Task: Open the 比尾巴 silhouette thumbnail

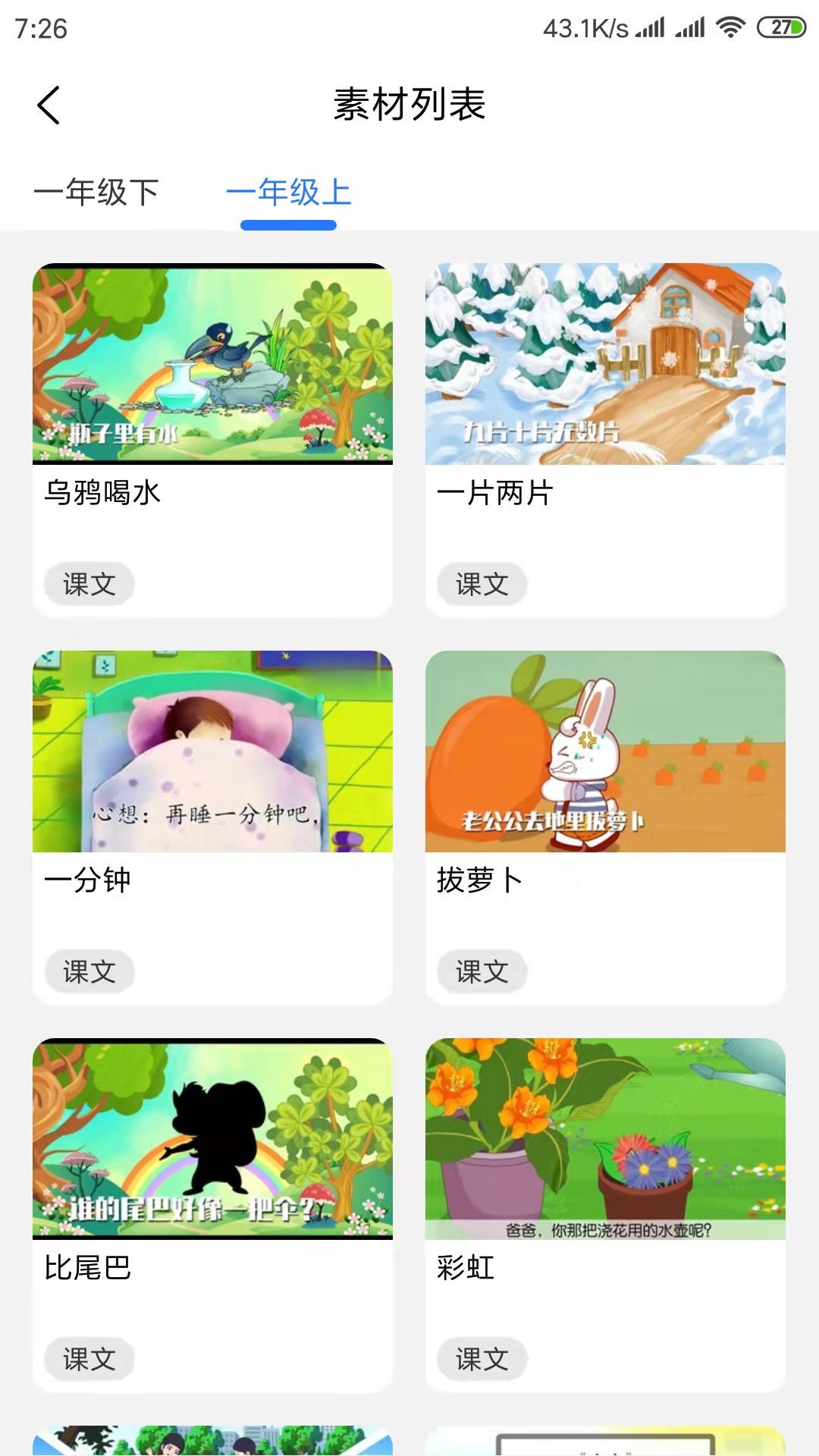Action: [212, 1137]
